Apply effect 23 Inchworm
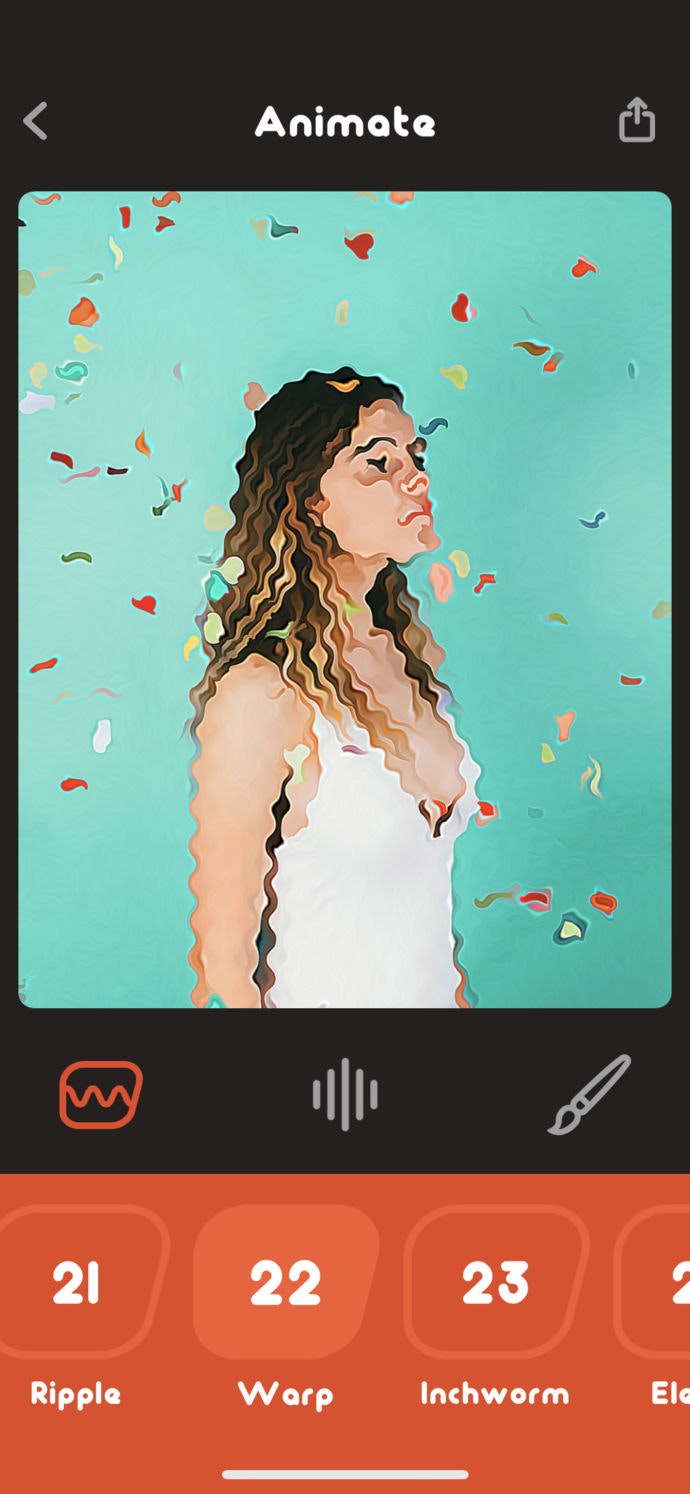The width and height of the screenshot is (690, 1494). (496, 1282)
